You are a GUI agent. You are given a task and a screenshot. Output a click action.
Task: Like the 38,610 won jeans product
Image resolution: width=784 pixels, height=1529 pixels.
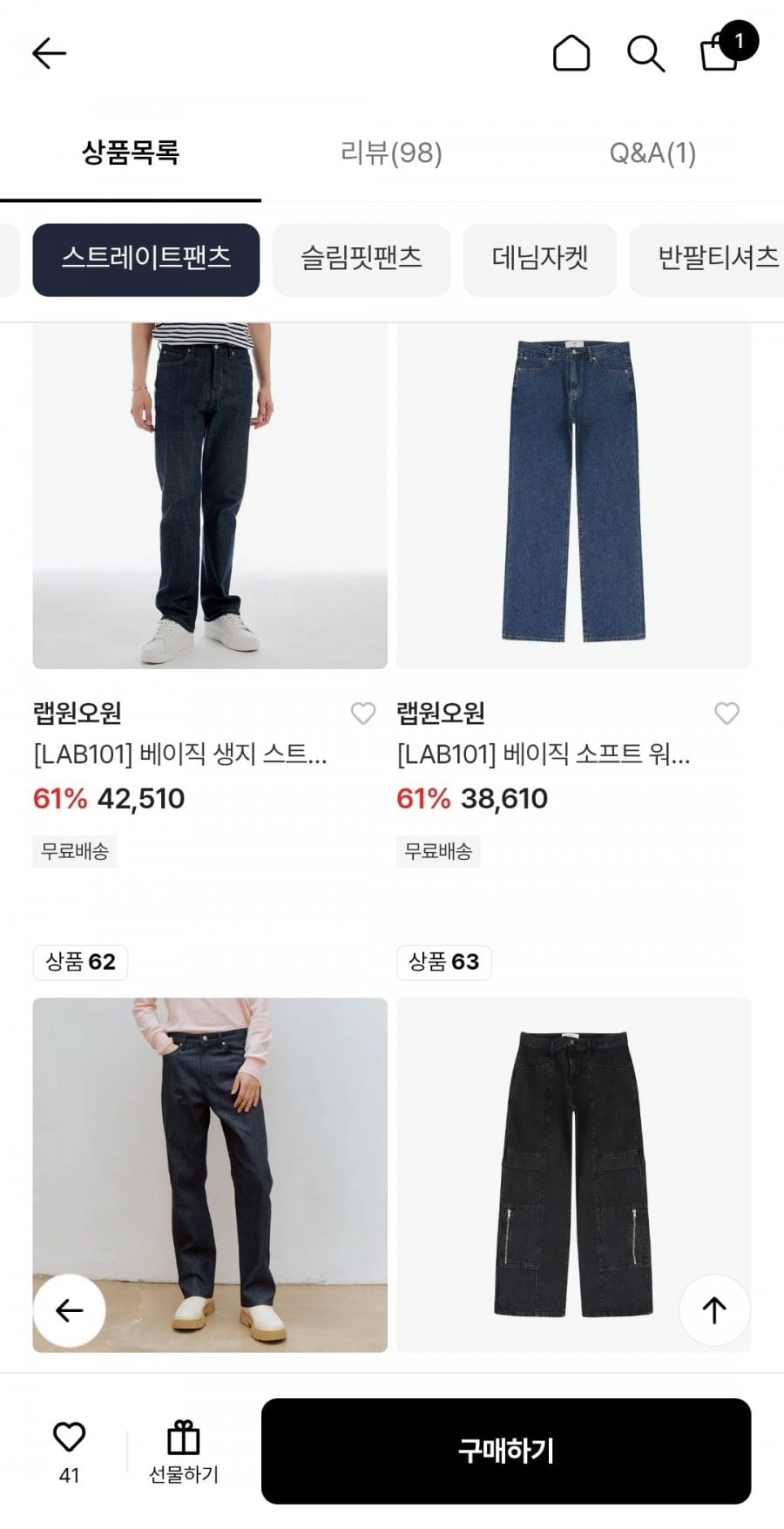point(727,714)
